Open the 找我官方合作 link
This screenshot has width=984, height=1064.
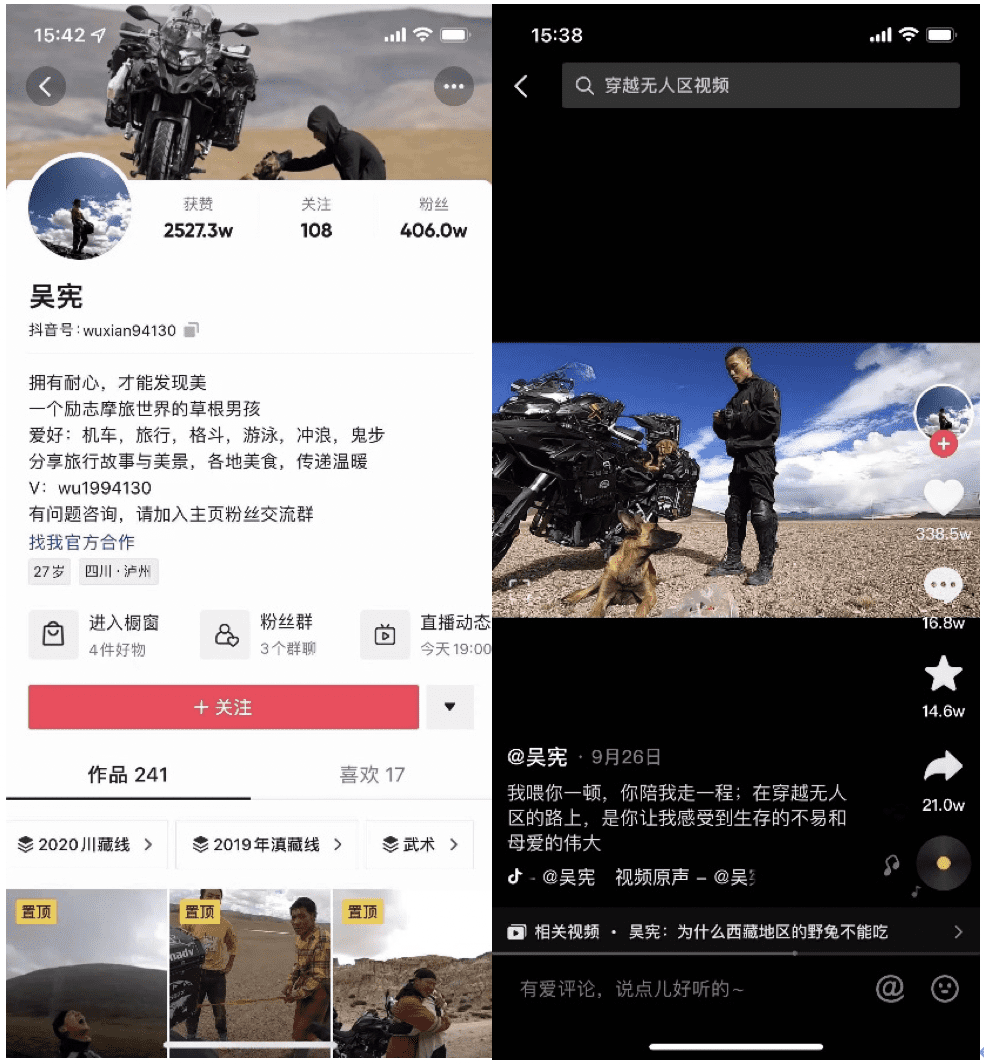coord(82,542)
